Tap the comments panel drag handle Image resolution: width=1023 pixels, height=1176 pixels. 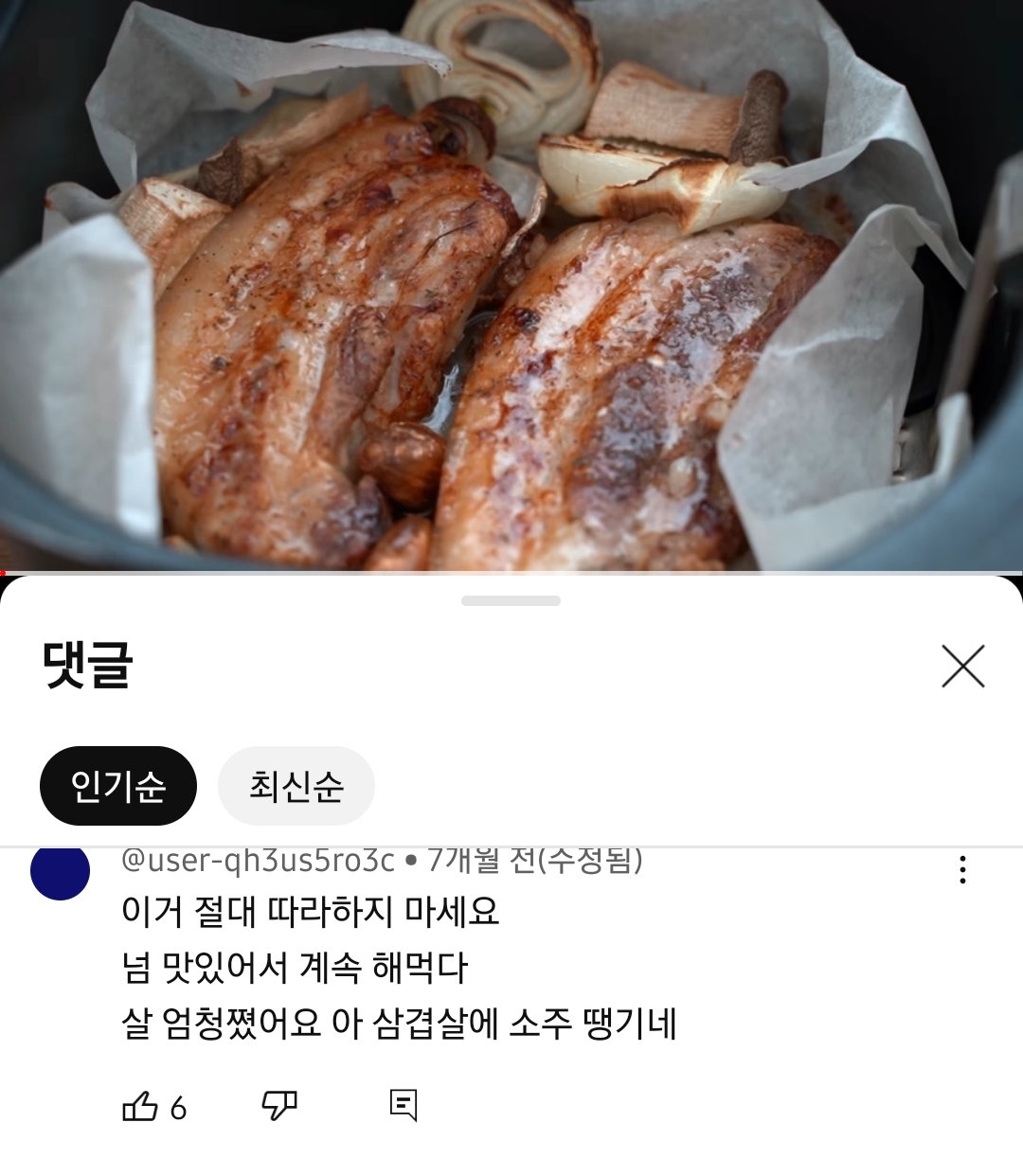tap(511, 600)
